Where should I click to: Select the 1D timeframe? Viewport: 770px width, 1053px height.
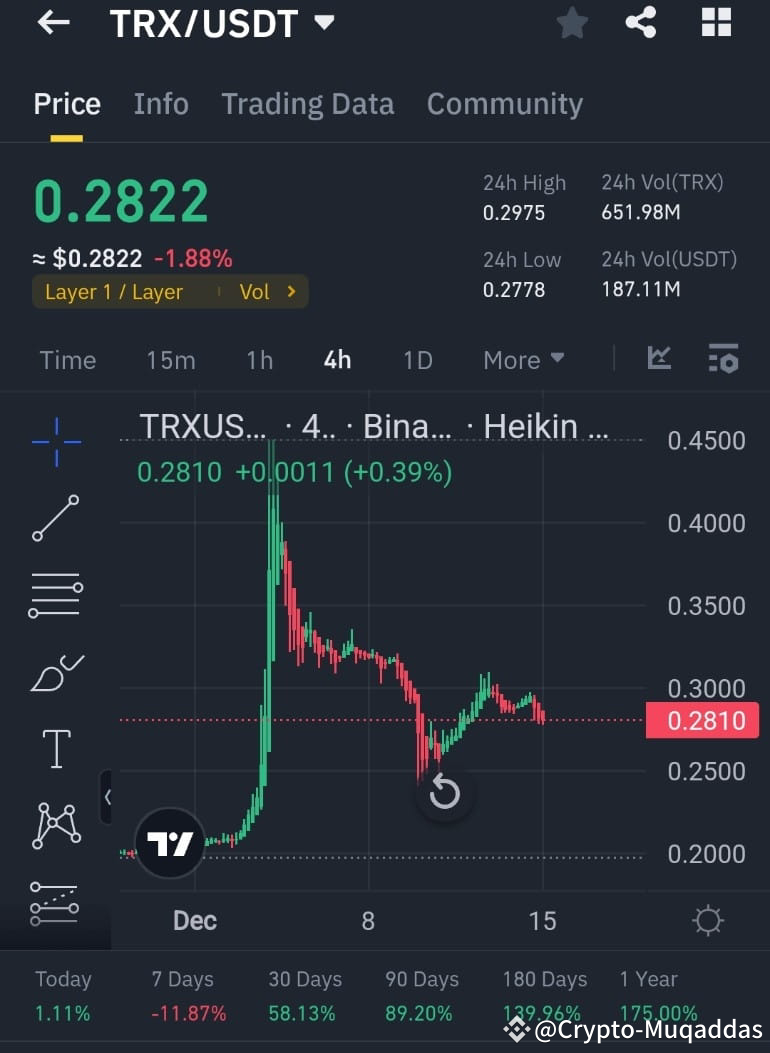(x=417, y=359)
